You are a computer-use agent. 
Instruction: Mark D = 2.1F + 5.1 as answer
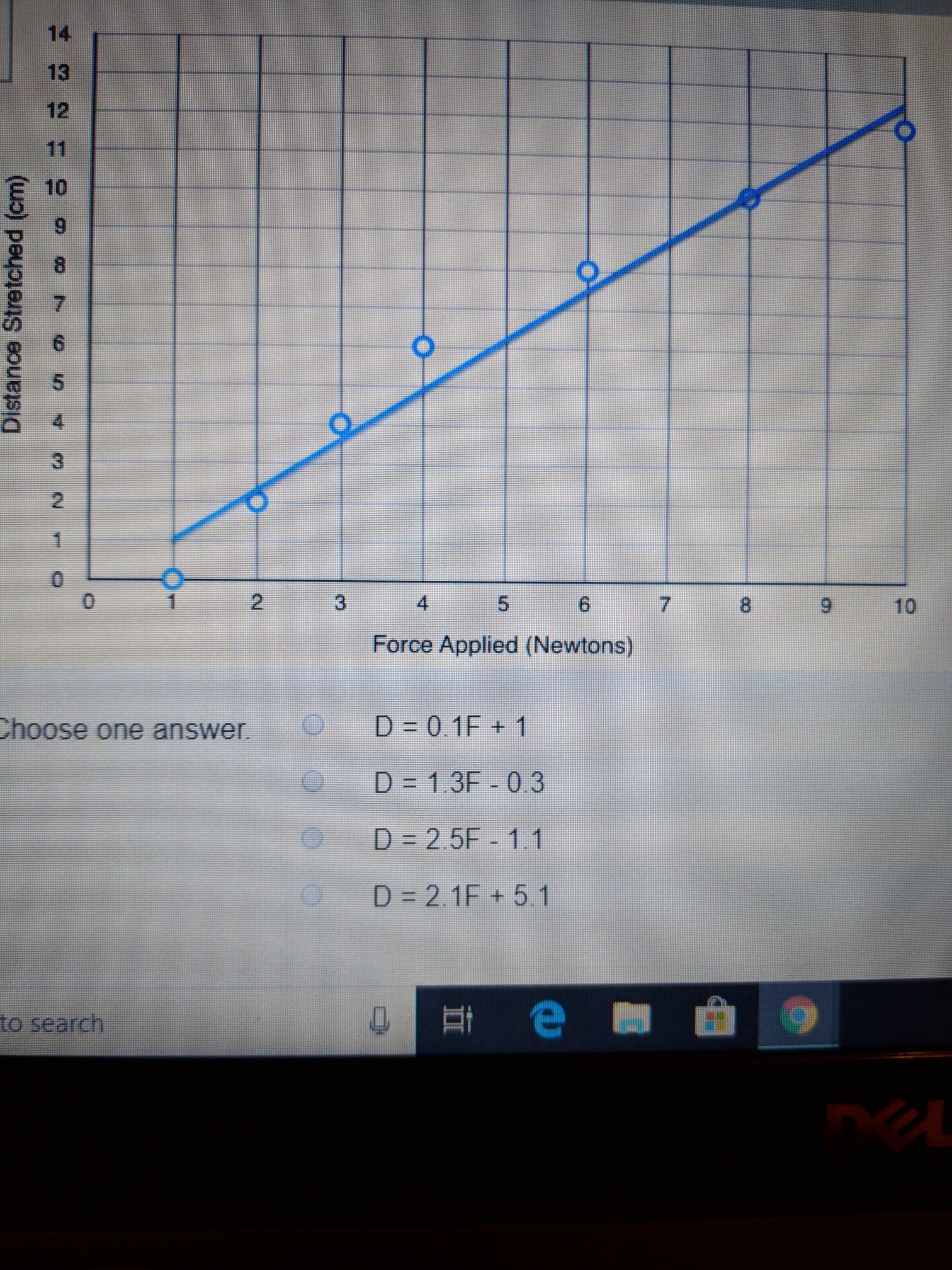pyautogui.click(x=312, y=895)
